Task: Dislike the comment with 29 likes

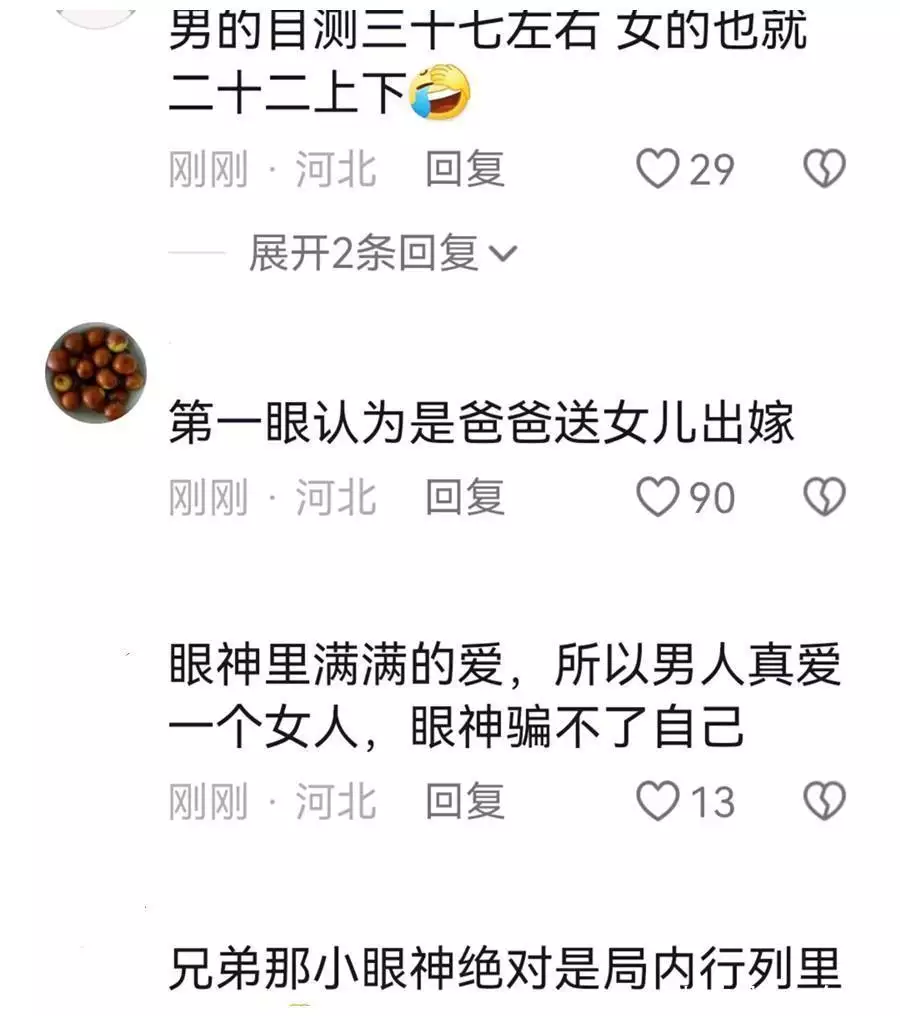Action: [x=825, y=169]
